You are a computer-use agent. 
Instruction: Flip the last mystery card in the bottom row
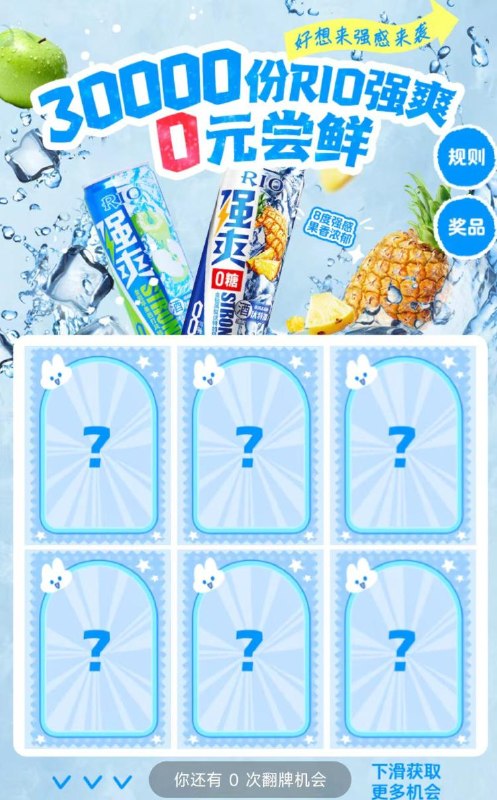click(x=403, y=648)
